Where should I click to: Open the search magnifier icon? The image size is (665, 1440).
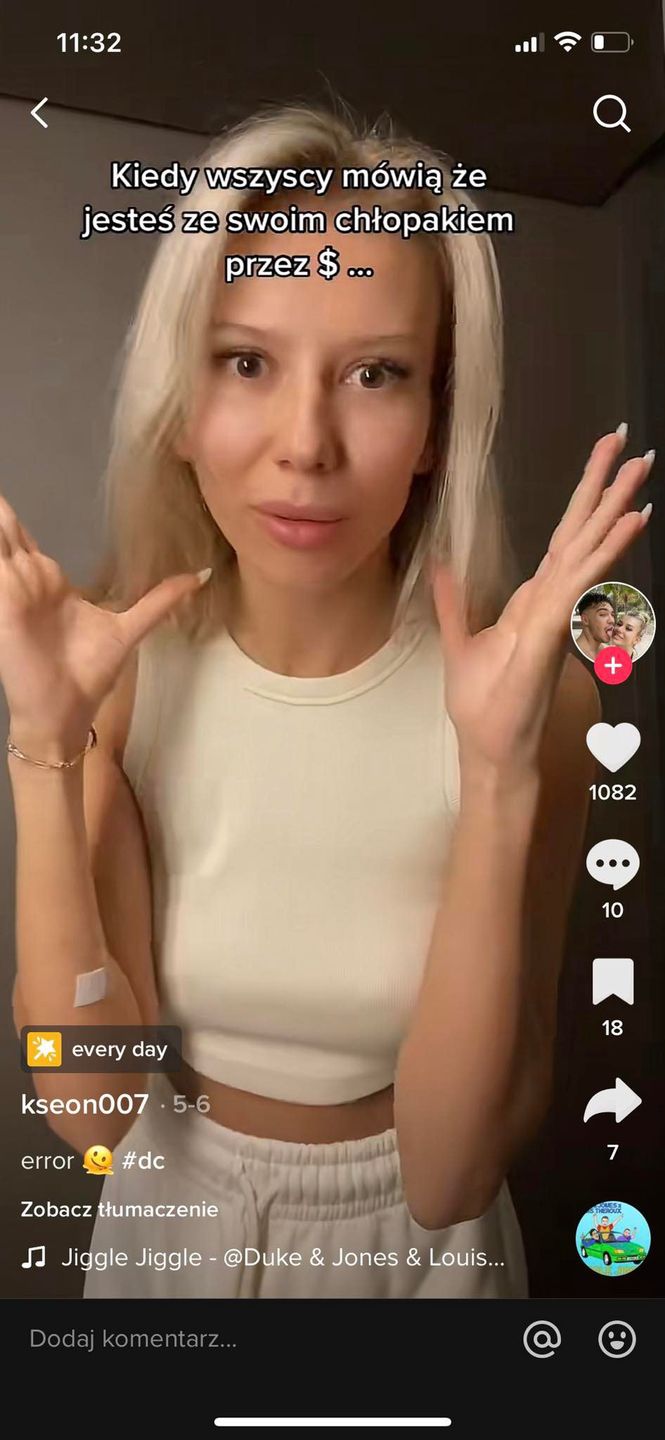tap(611, 114)
